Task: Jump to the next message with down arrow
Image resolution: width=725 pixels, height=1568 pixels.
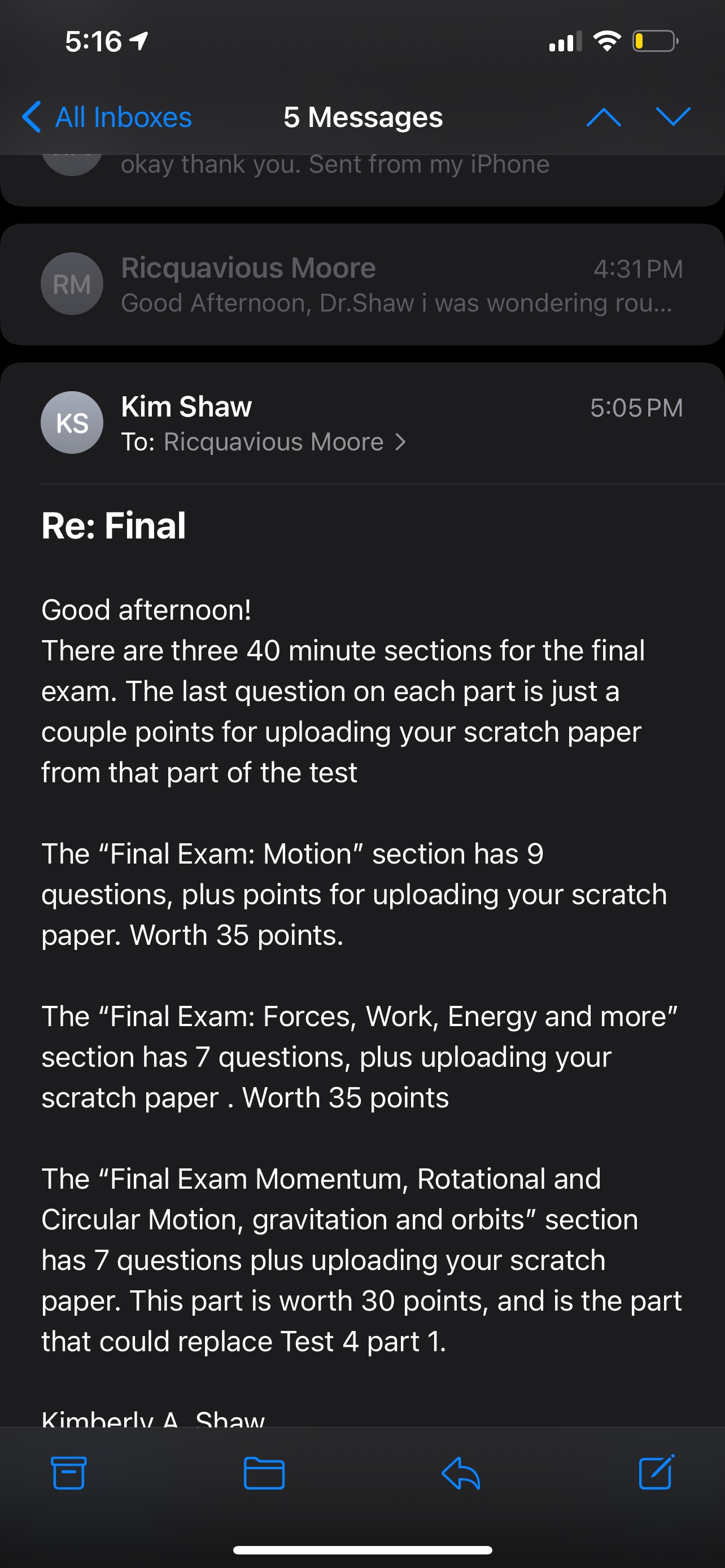Action: pyautogui.click(x=672, y=117)
